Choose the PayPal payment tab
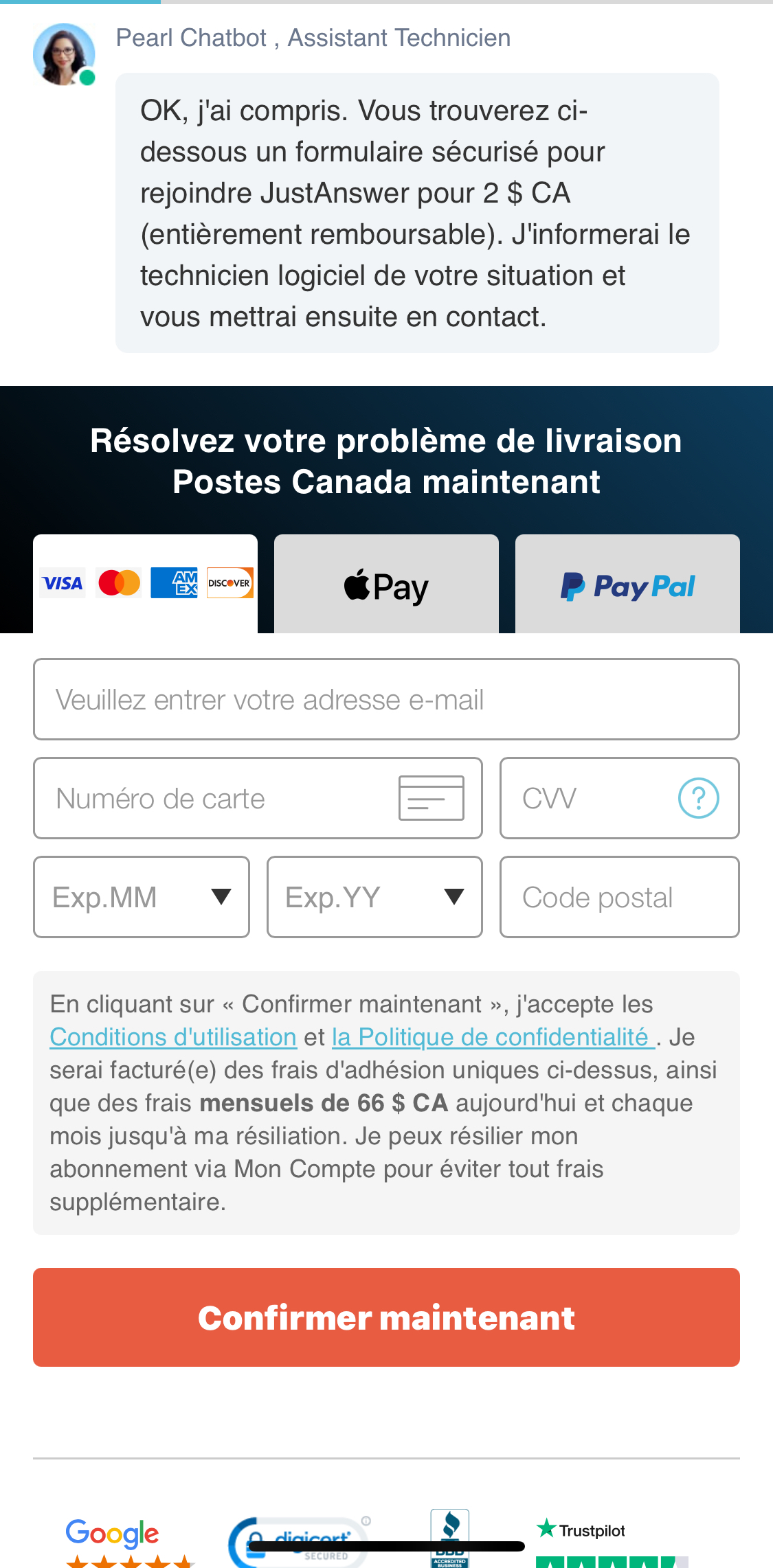Viewport: 773px width, 1568px height. coord(627,585)
